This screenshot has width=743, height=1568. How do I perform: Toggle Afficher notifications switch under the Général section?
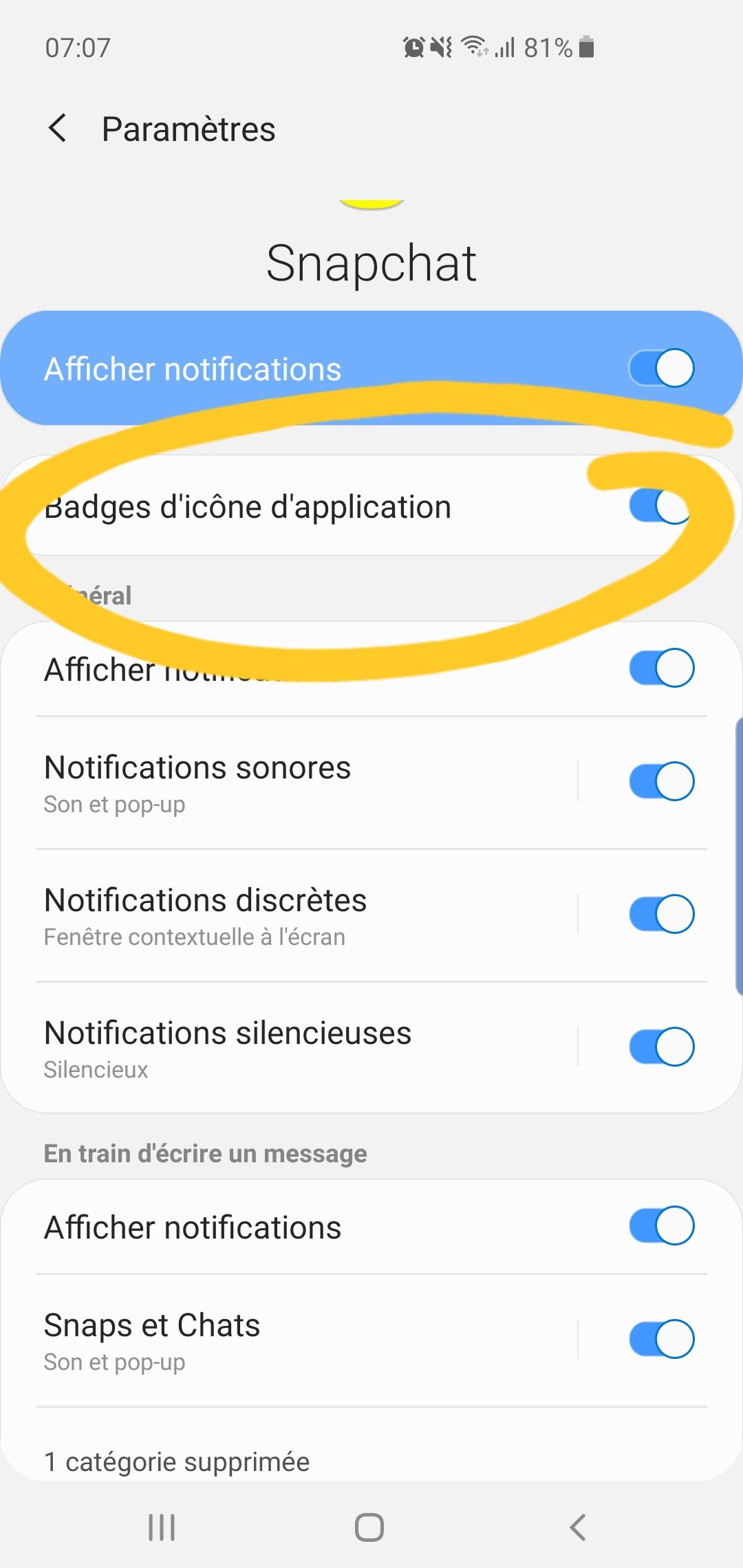click(x=661, y=668)
